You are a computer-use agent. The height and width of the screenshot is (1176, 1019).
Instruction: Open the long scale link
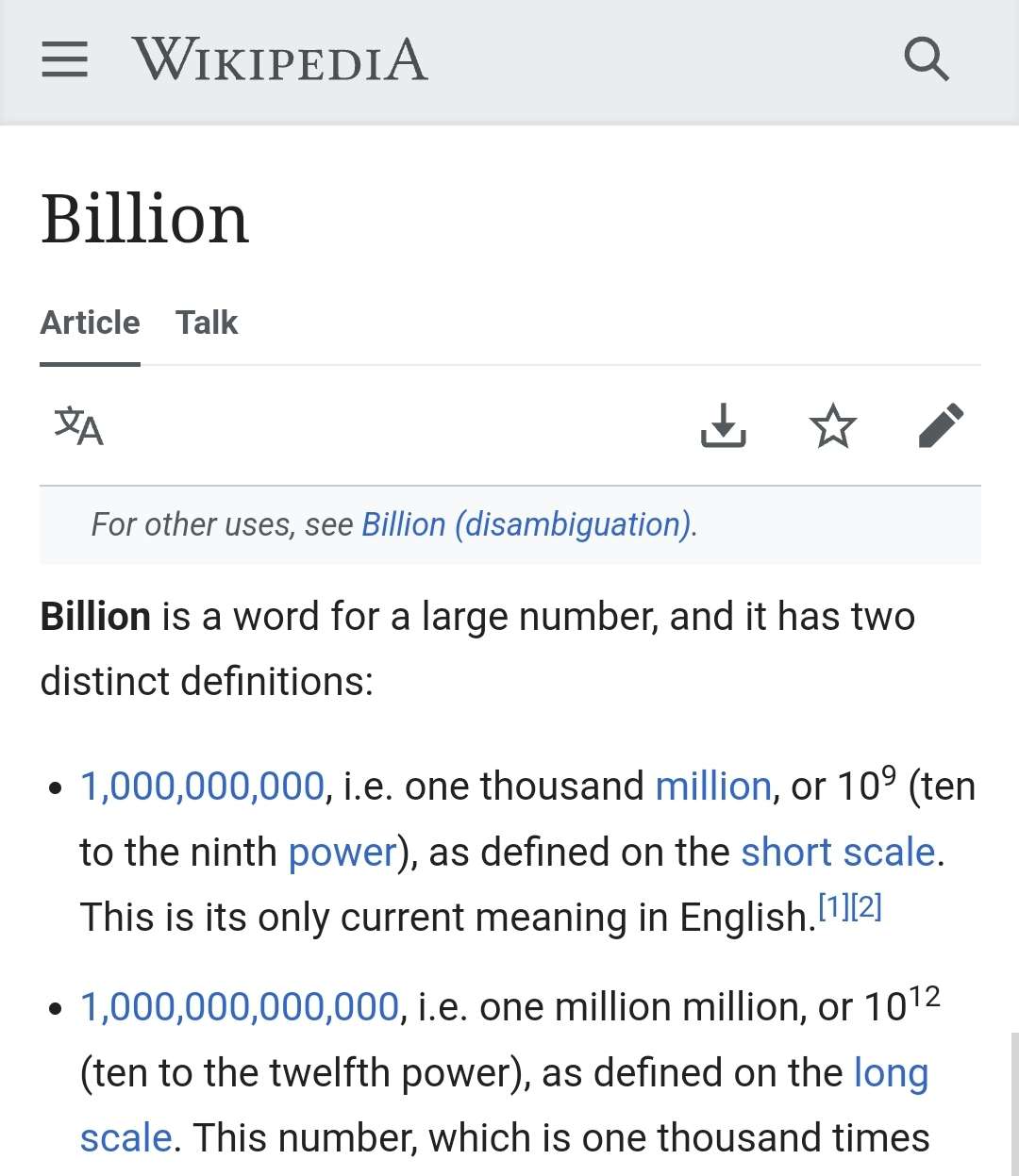click(891, 1073)
